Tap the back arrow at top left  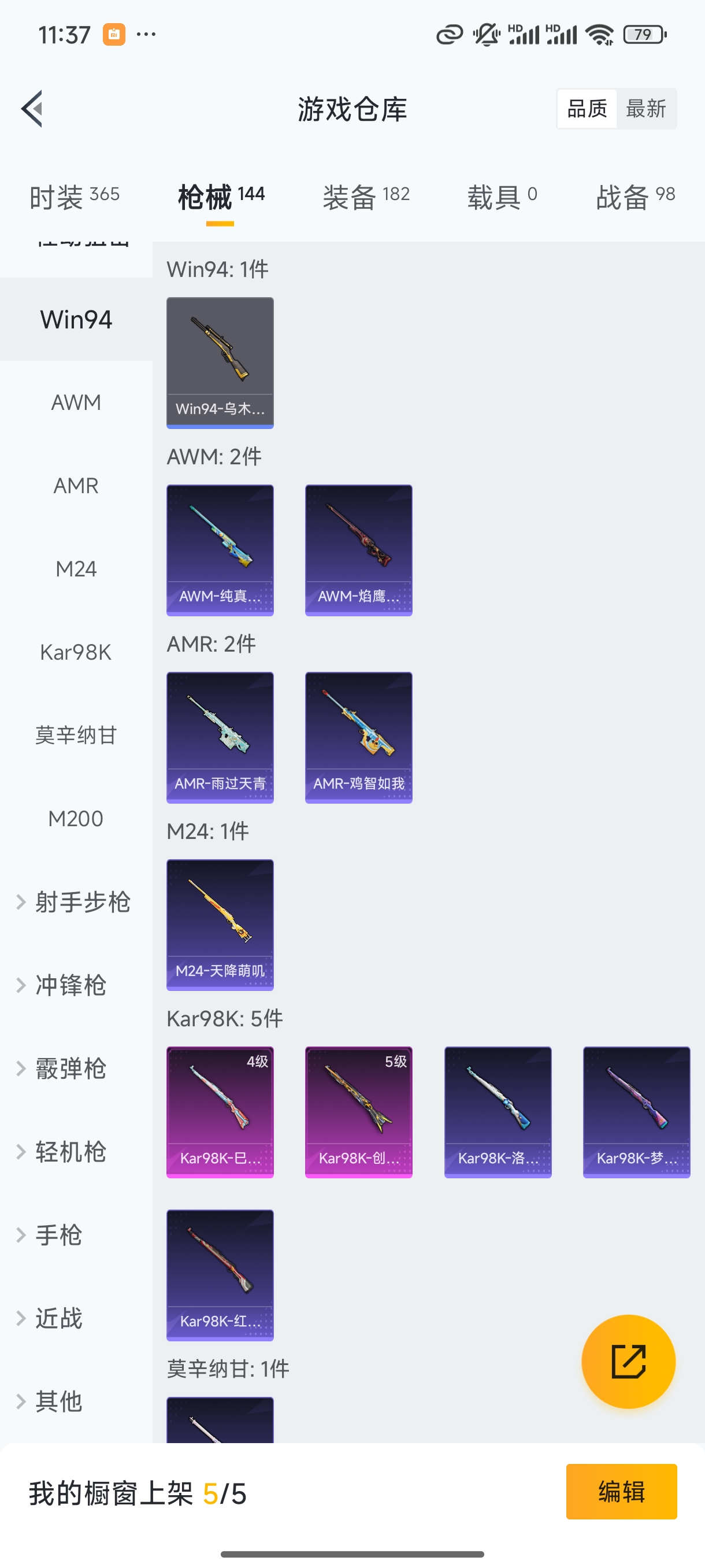coord(32,108)
